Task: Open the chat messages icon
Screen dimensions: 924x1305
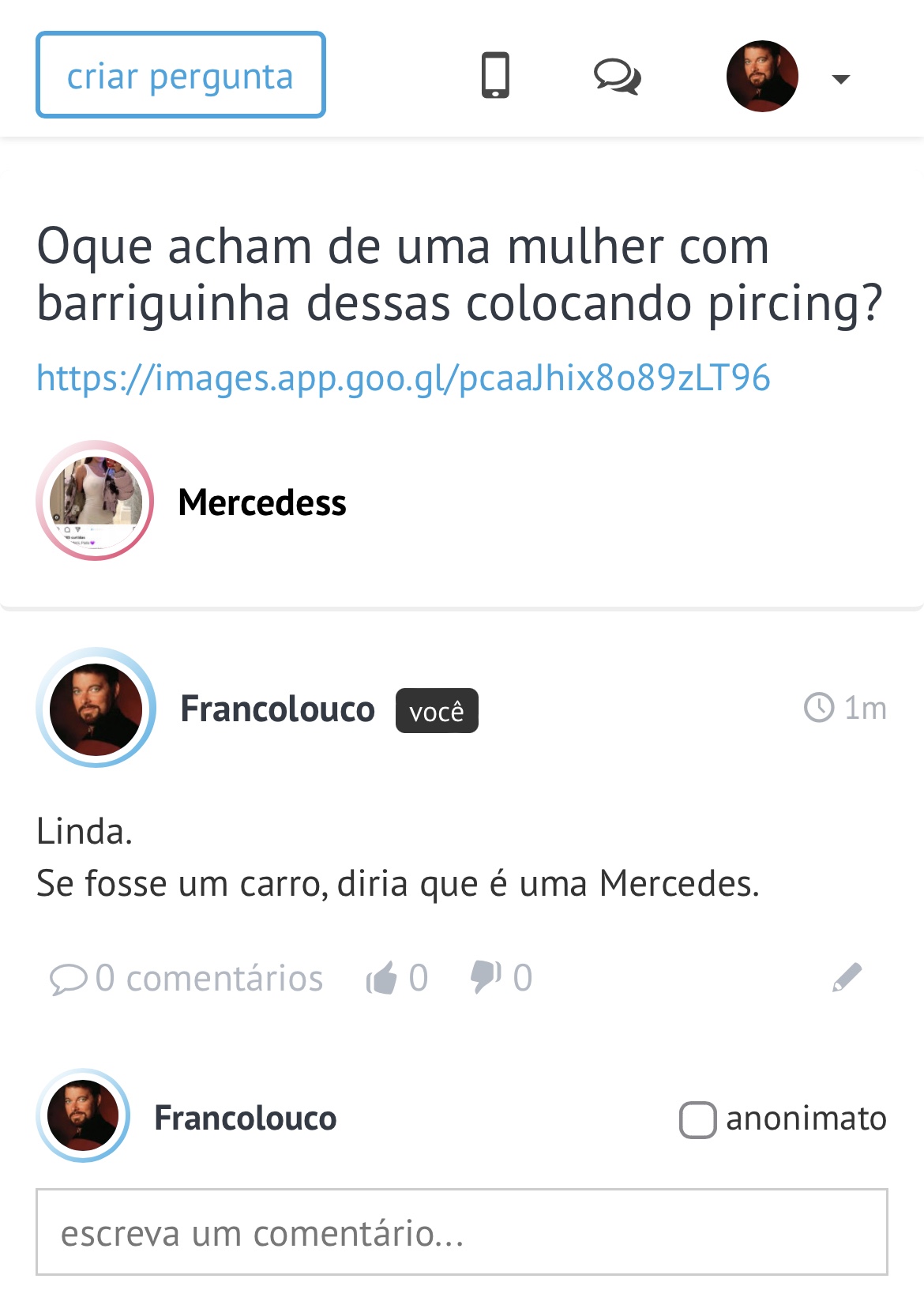Action: (617, 77)
